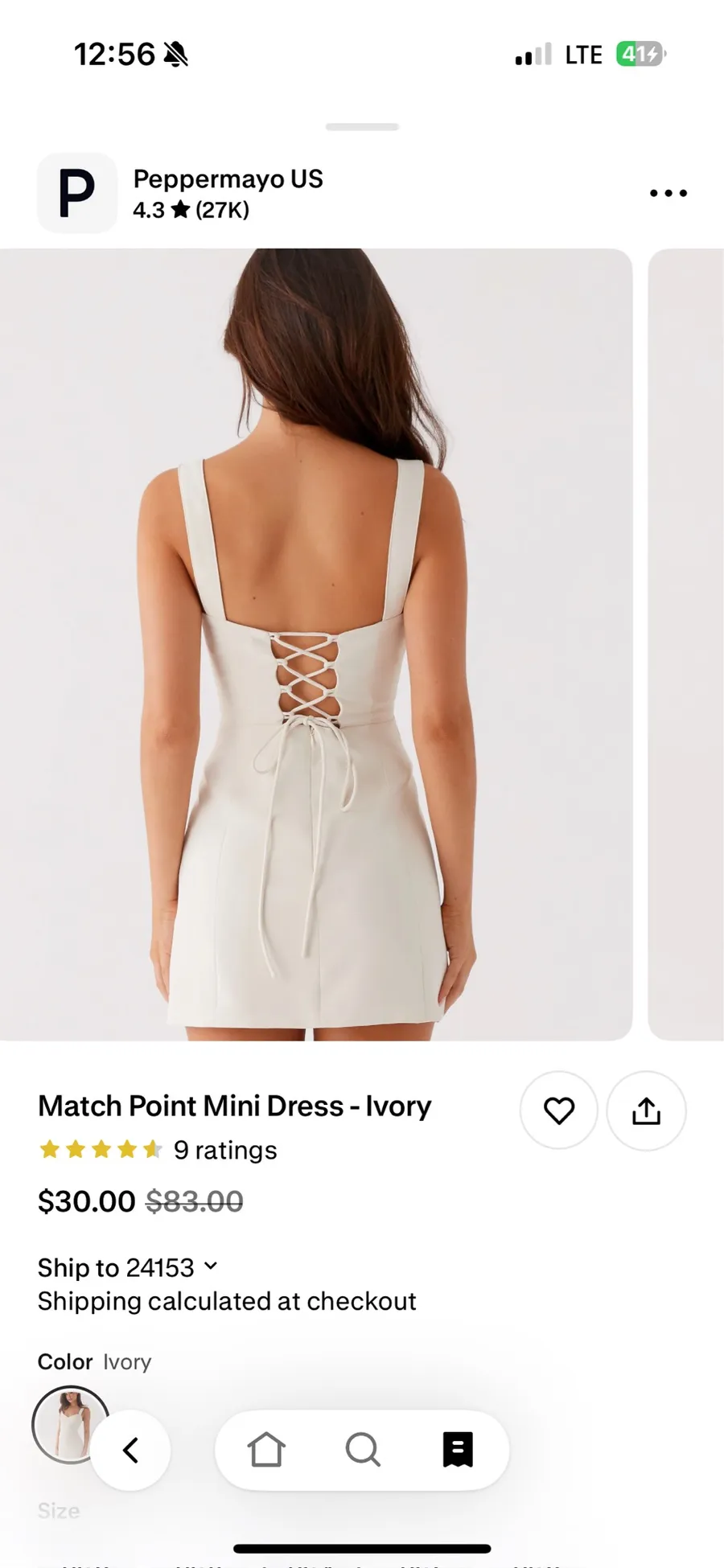The image size is (724, 1568).
Task: Share the Match Point Mini Dress
Action: coord(646,1110)
